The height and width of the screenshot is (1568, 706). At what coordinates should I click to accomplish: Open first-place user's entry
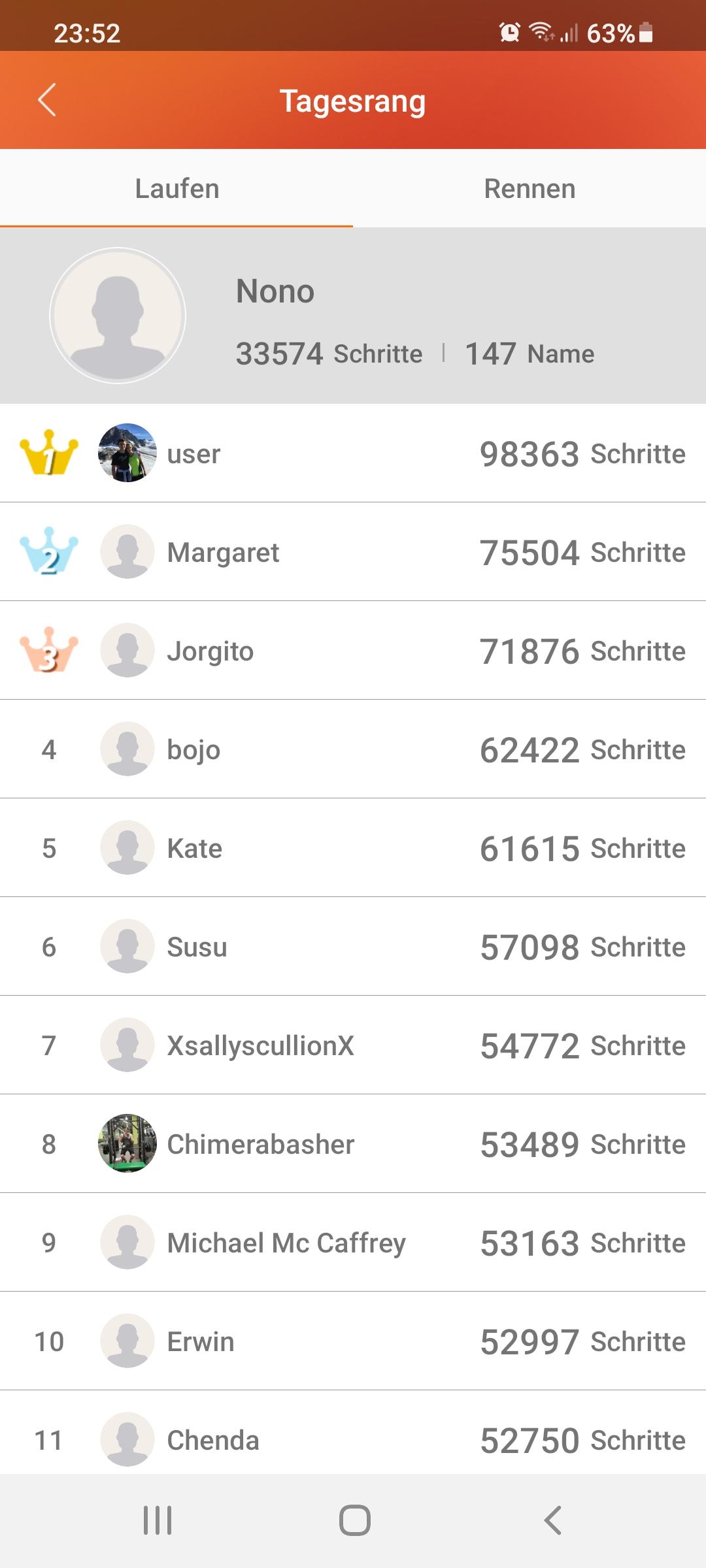coord(353,453)
